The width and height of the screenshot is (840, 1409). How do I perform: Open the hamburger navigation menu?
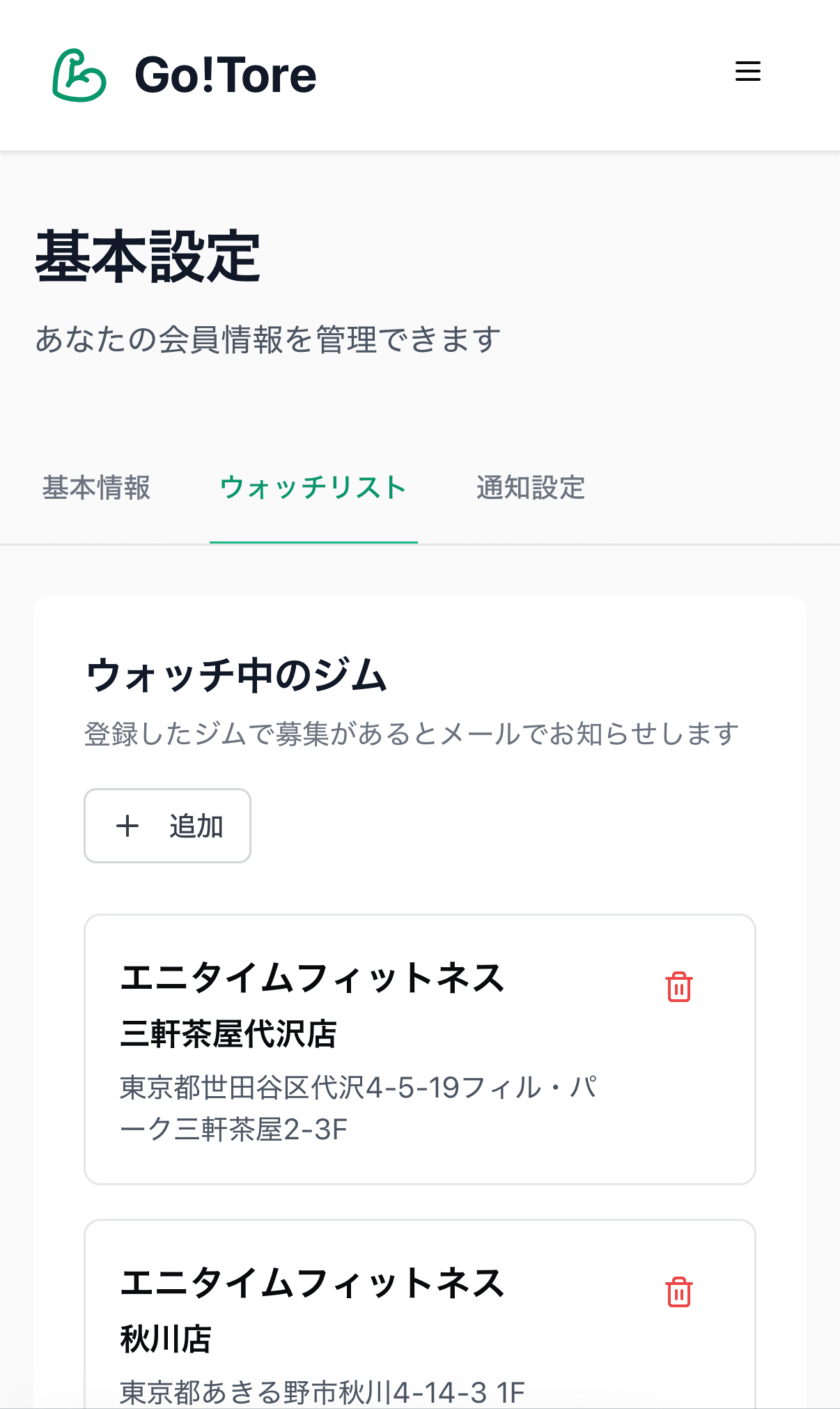point(747,70)
